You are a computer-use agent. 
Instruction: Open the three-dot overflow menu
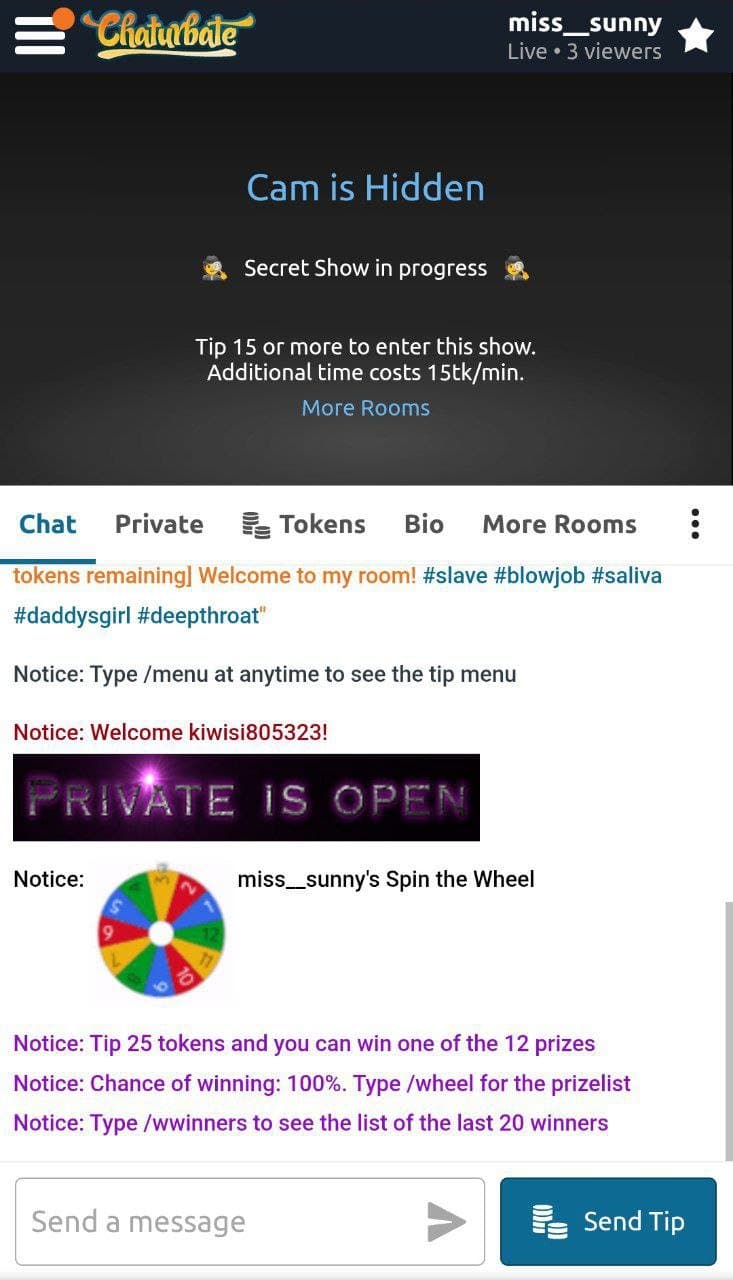point(695,524)
